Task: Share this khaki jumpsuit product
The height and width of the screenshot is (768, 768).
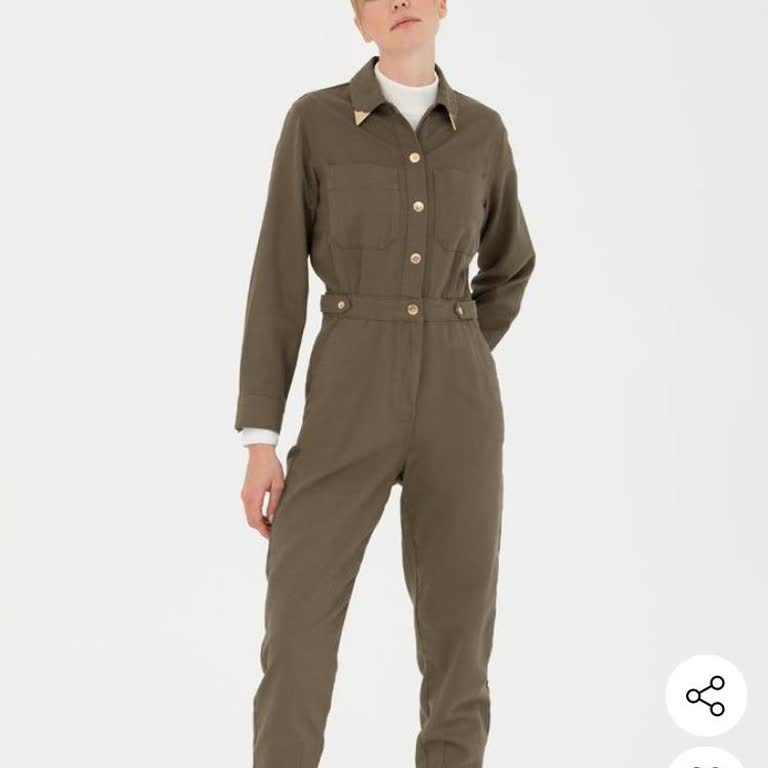Action: 706,695
